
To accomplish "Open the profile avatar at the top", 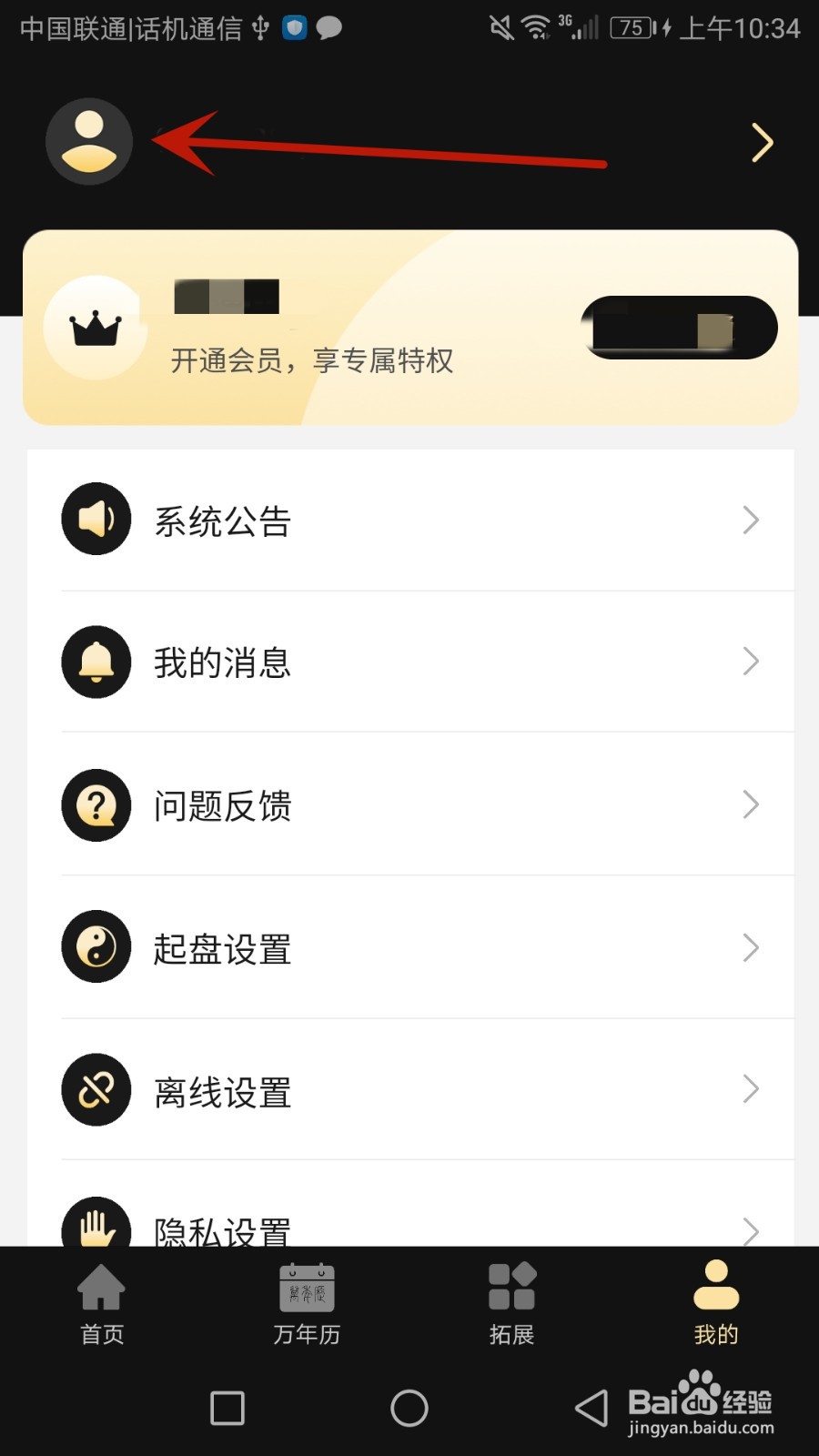I will (x=88, y=142).
